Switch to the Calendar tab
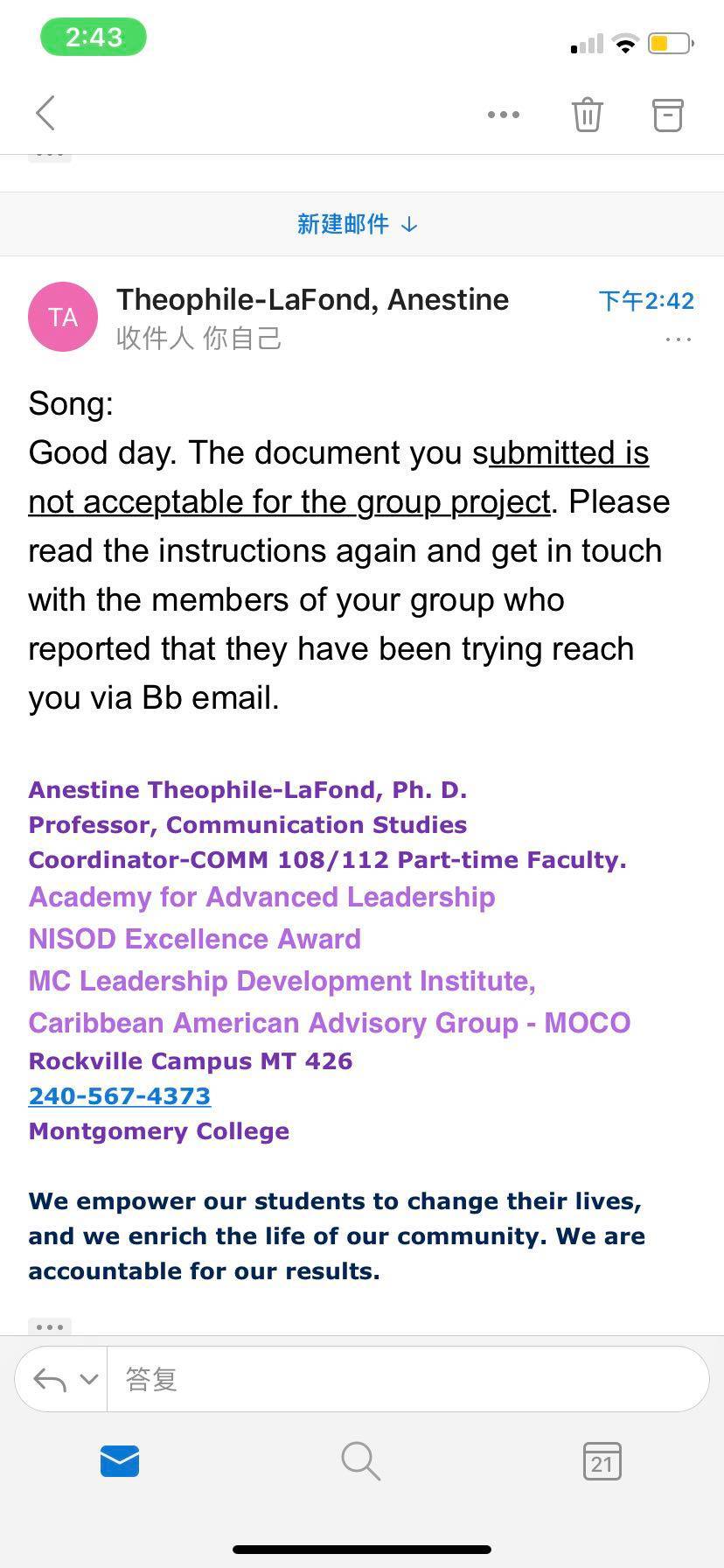Image resolution: width=724 pixels, height=1568 pixels. pyautogui.click(x=602, y=1461)
